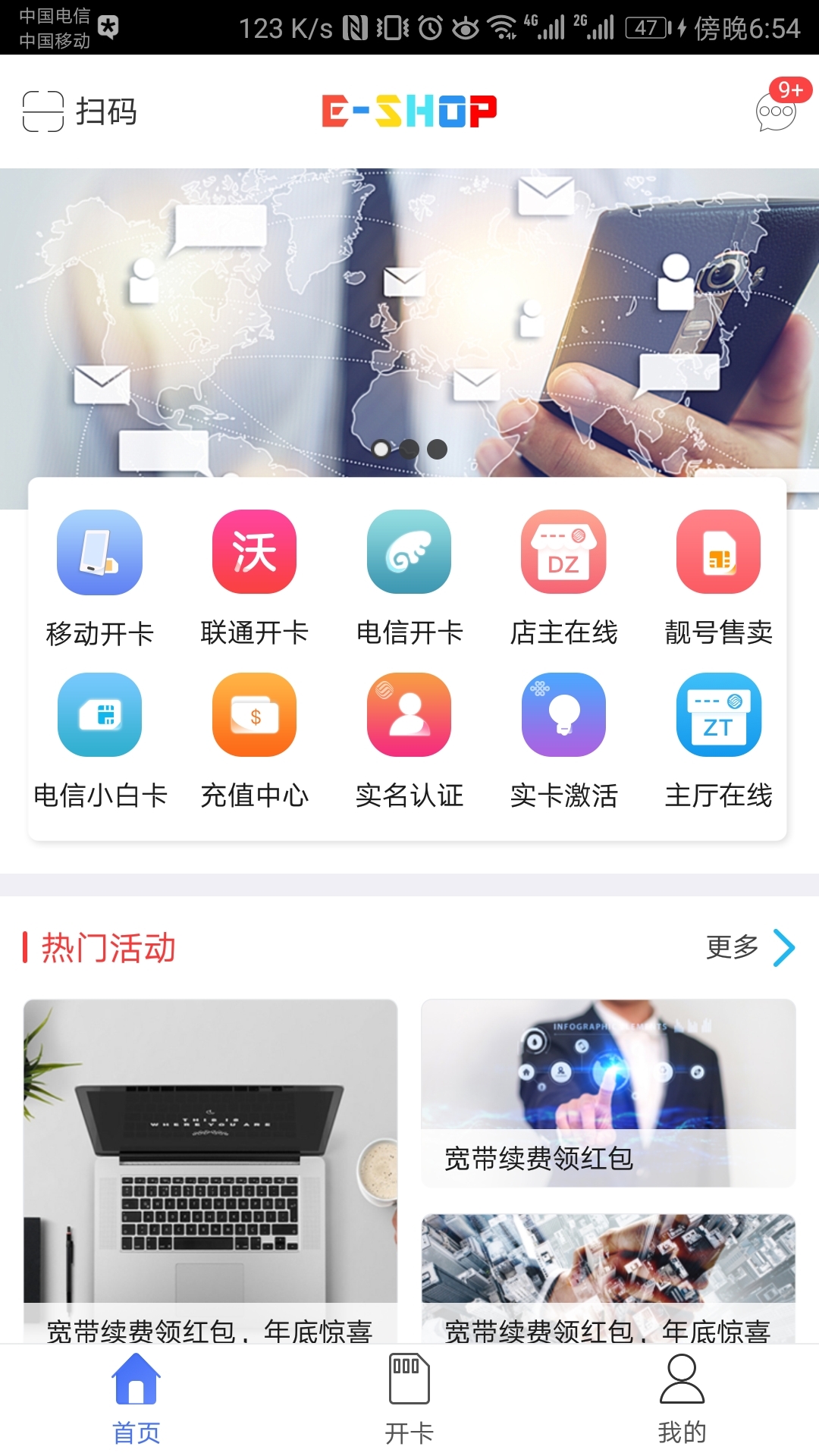
Task: Start 实名认证 verification
Action: coord(409,741)
